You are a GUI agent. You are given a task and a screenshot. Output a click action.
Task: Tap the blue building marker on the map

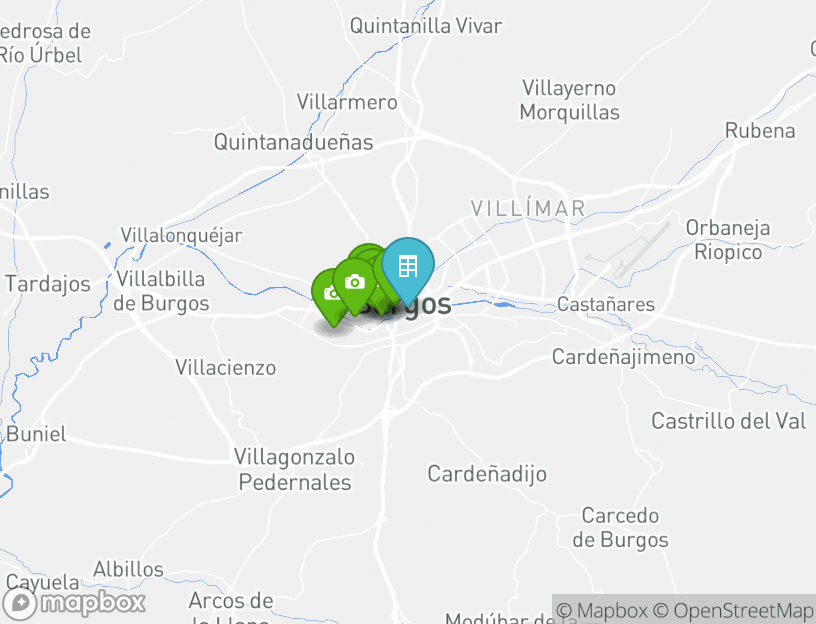pyautogui.click(x=408, y=266)
